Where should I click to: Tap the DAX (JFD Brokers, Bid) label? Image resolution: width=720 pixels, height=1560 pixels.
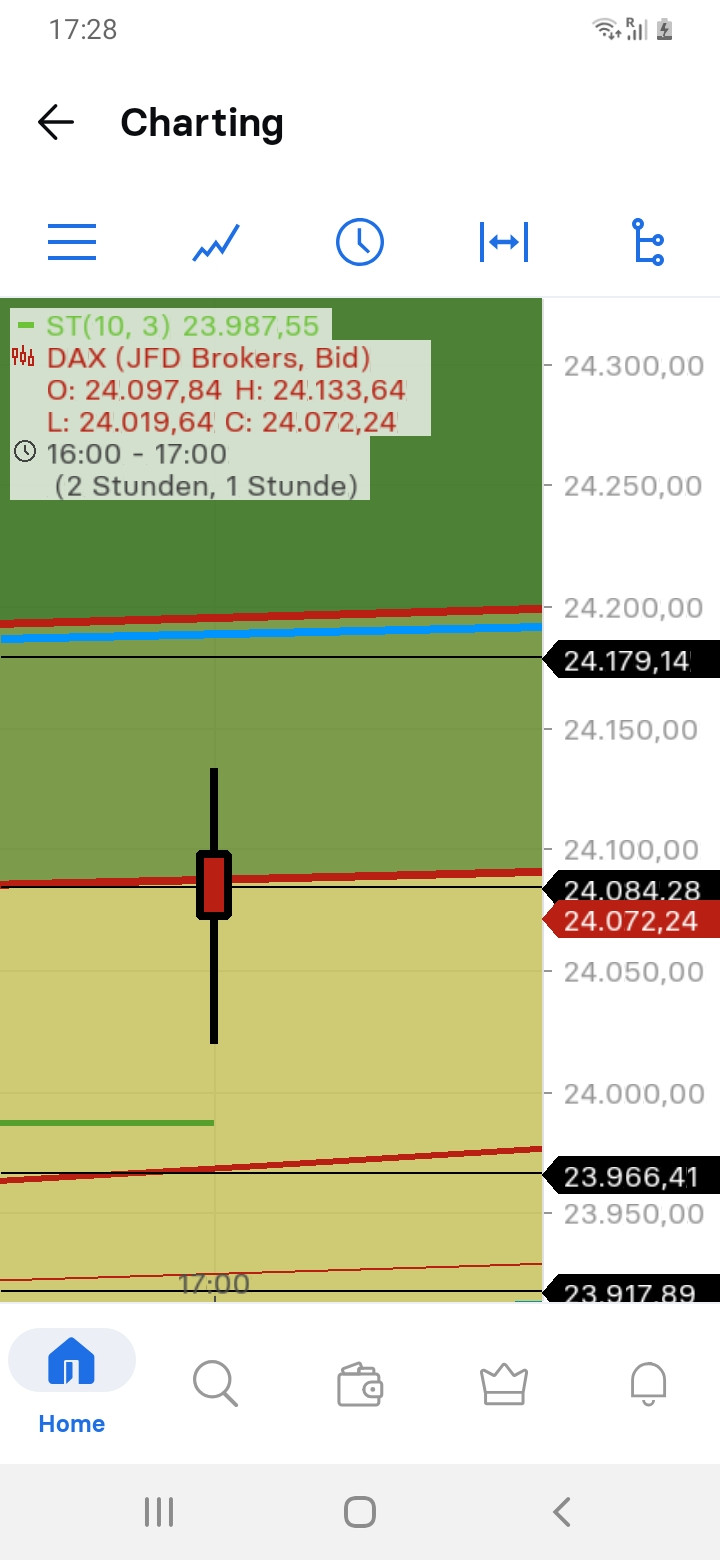pyautogui.click(x=209, y=357)
